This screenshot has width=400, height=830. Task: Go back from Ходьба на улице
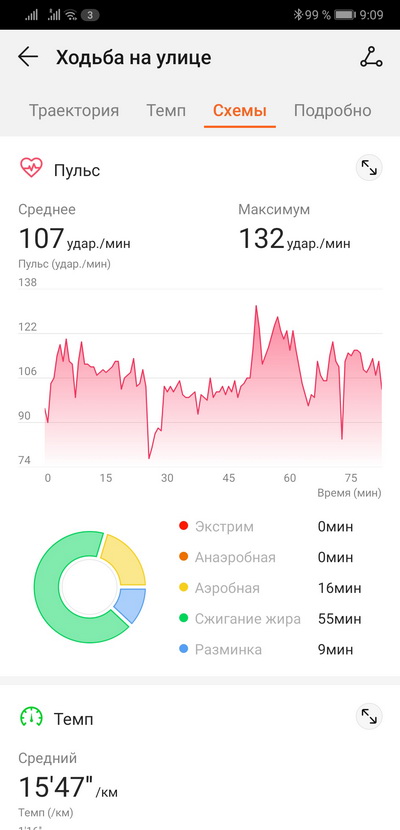pyautogui.click(x=28, y=57)
